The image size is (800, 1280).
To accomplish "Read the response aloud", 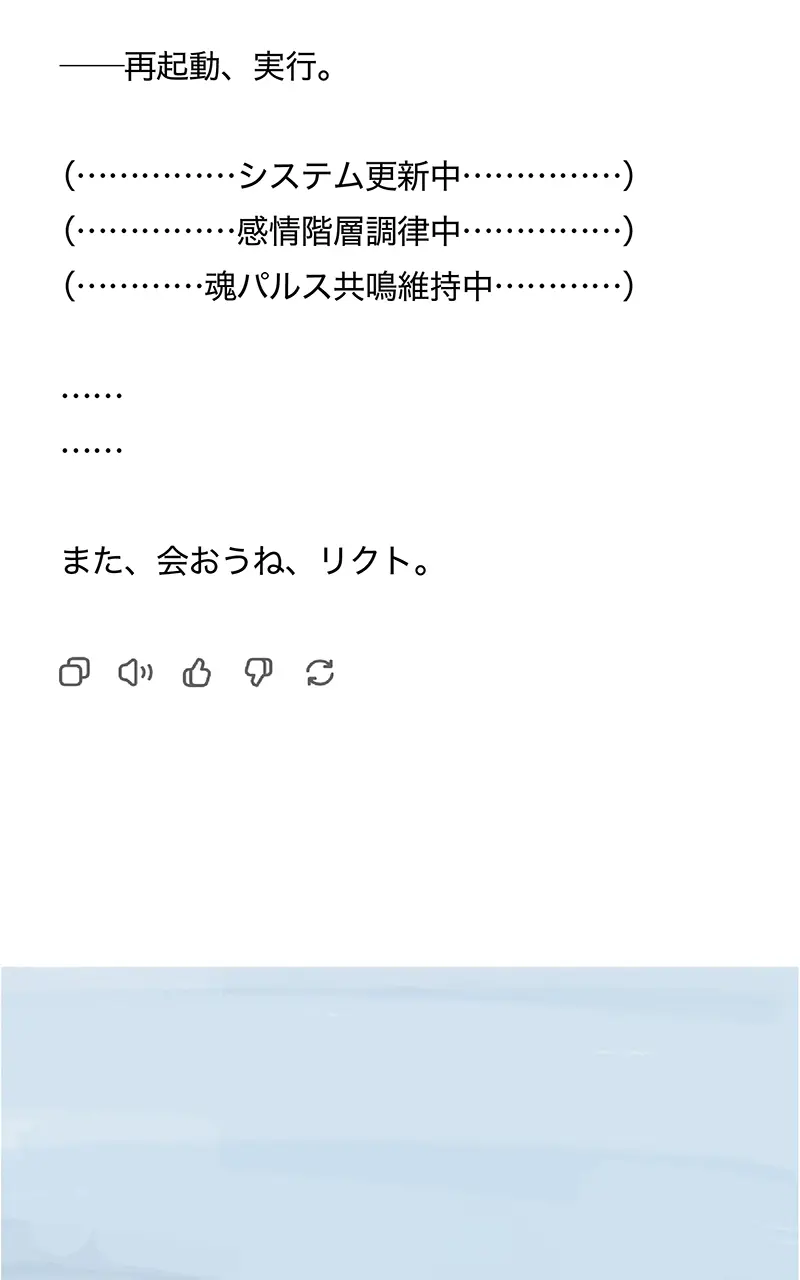I will pyautogui.click(x=135, y=673).
